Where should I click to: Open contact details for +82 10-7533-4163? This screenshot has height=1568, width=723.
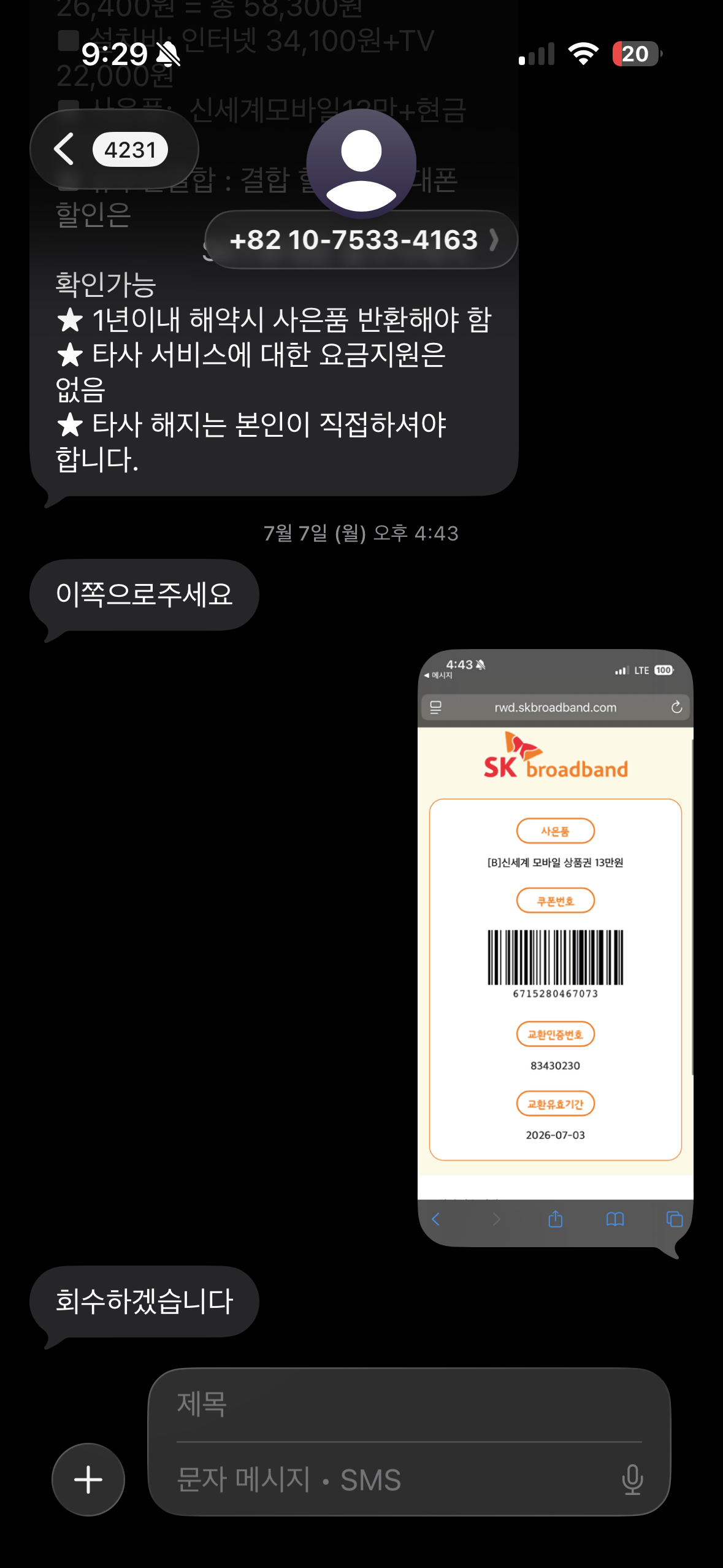pos(361,240)
